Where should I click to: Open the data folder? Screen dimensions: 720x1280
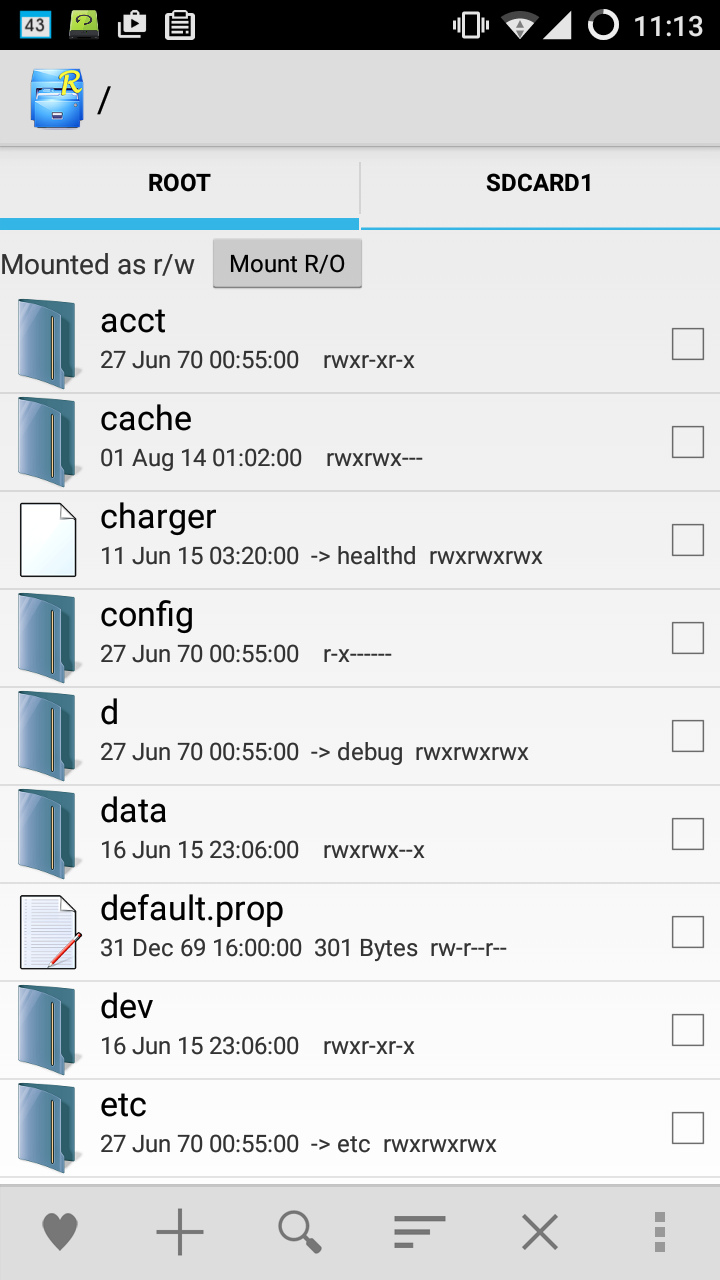pos(360,834)
